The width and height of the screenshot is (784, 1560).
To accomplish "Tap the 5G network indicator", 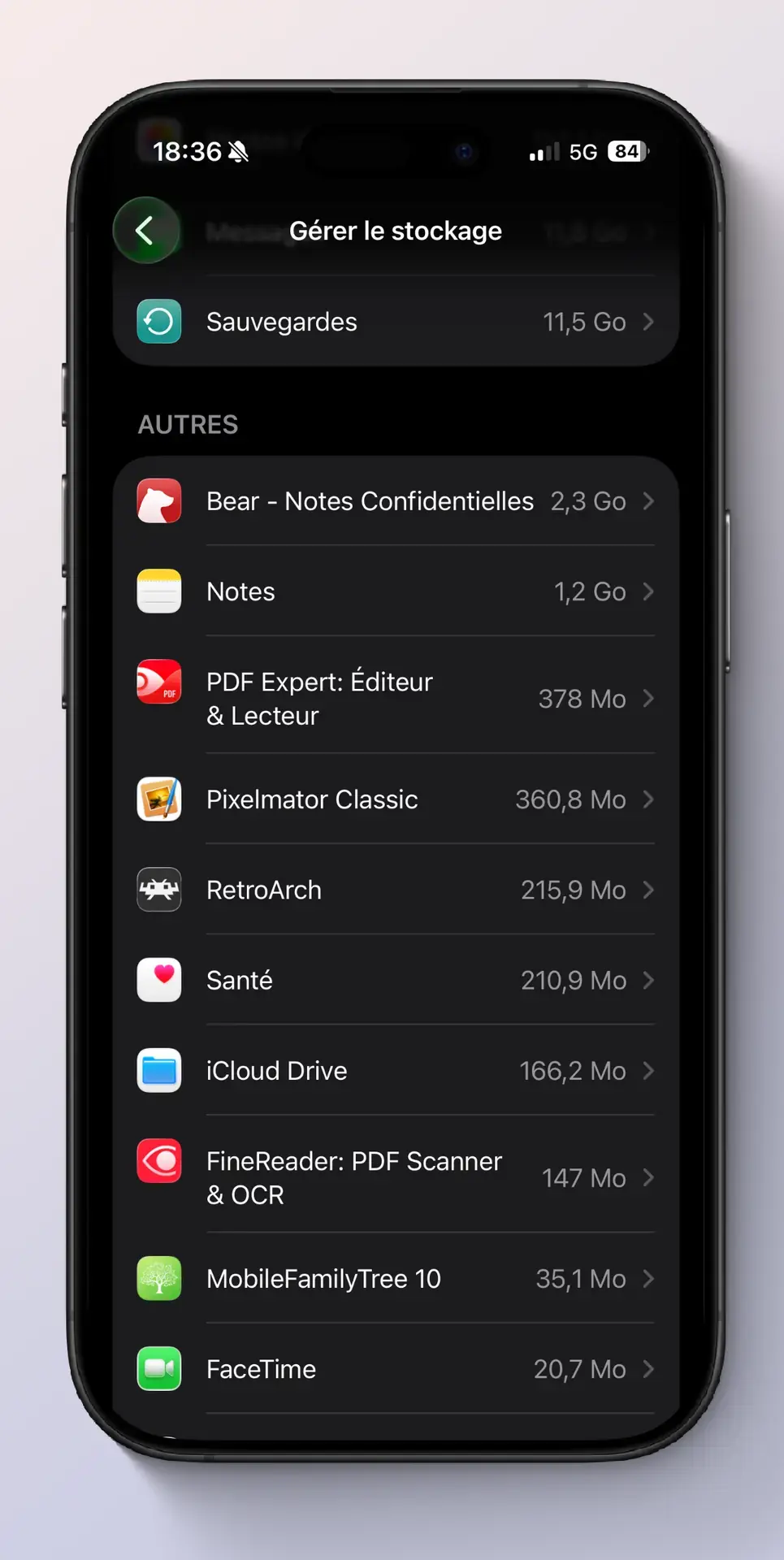I will (x=583, y=151).
